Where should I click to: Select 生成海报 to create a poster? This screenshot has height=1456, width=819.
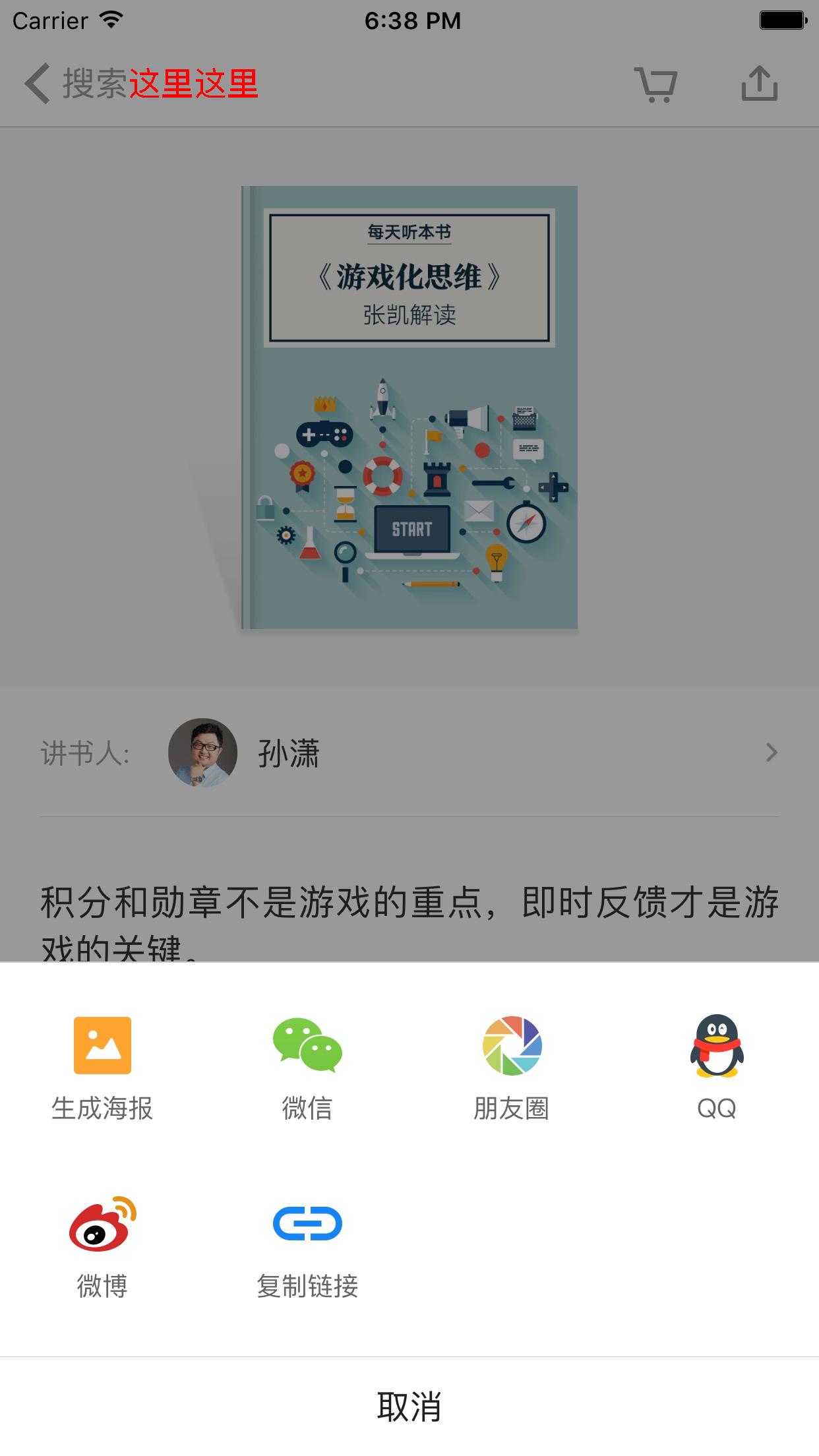tap(102, 1068)
